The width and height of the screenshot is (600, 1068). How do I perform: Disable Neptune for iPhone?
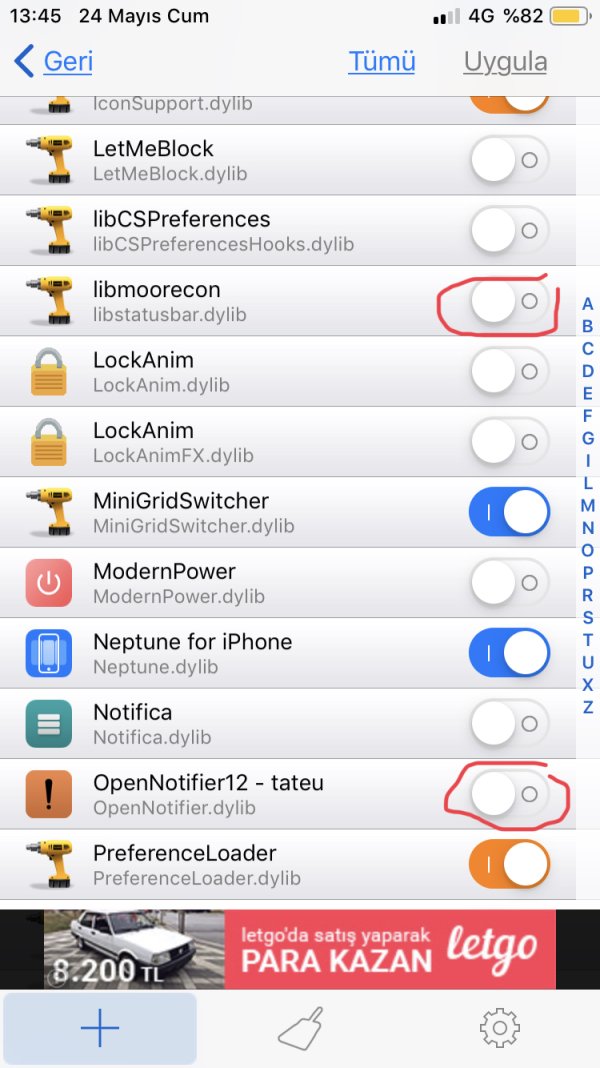click(x=509, y=654)
